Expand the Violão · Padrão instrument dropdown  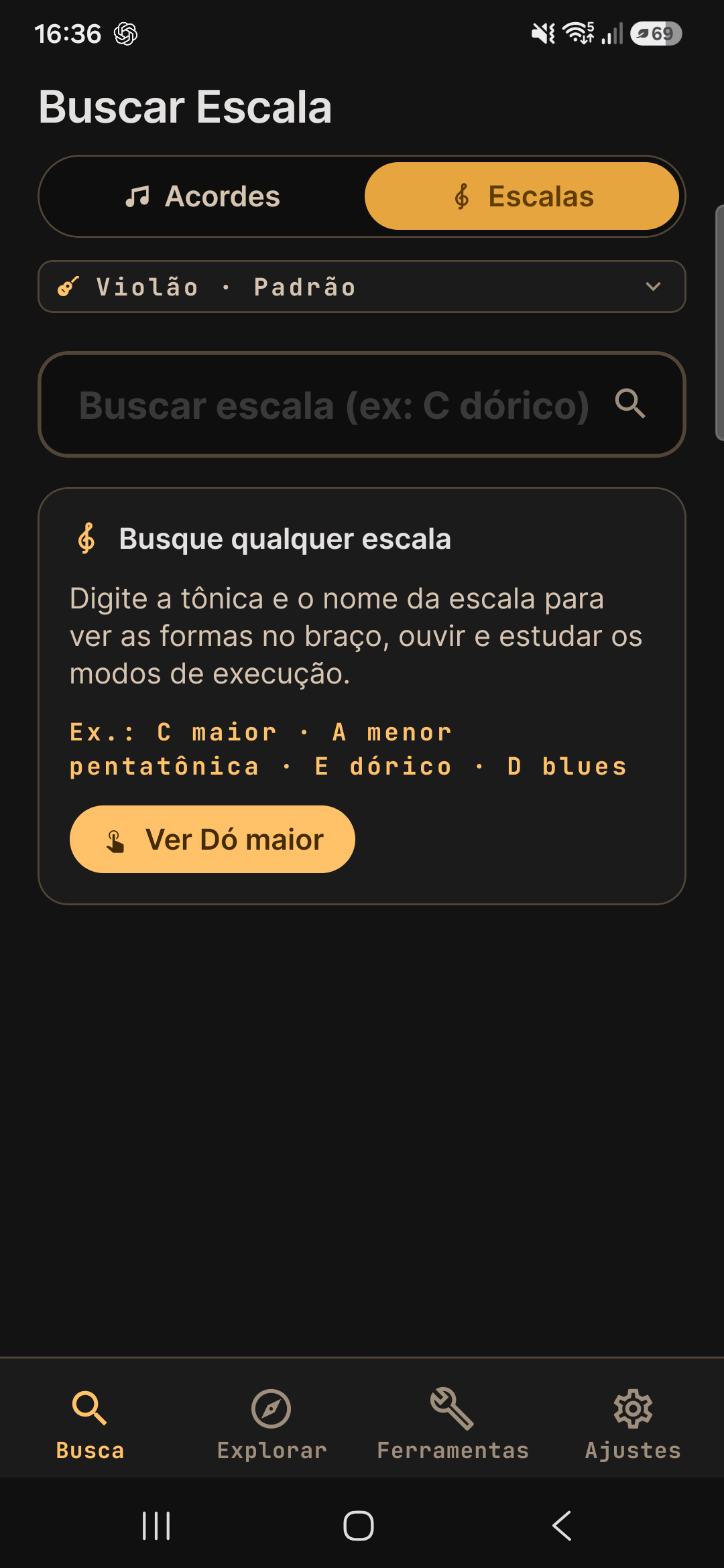pos(362,287)
